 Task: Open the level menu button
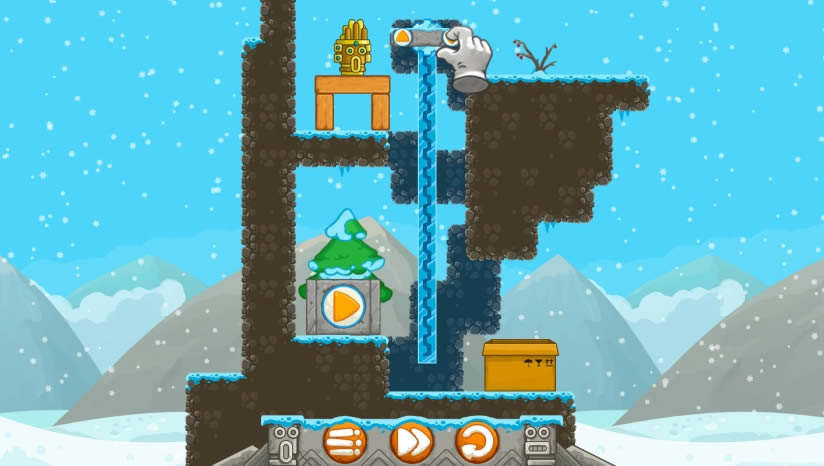point(345,441)
